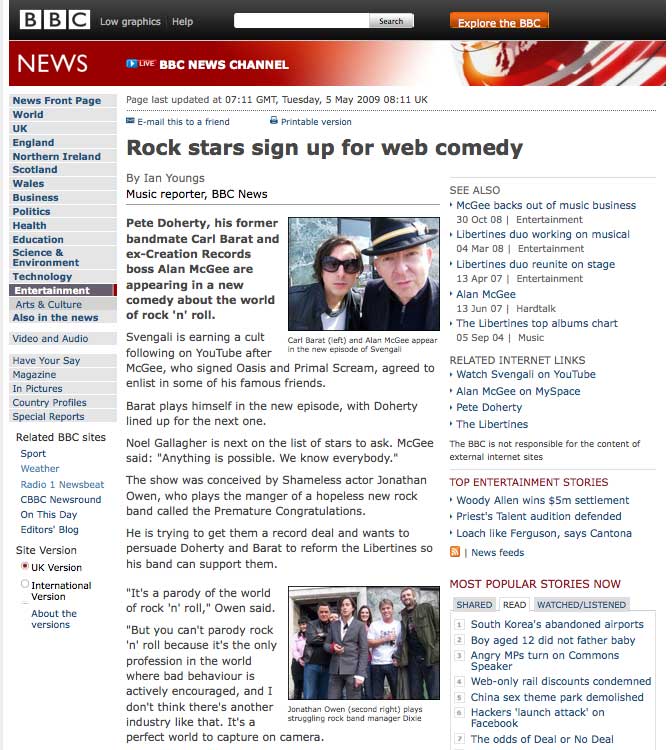
Task: Read Woody Allen wins $5m settlement
Action: point(543,501)
